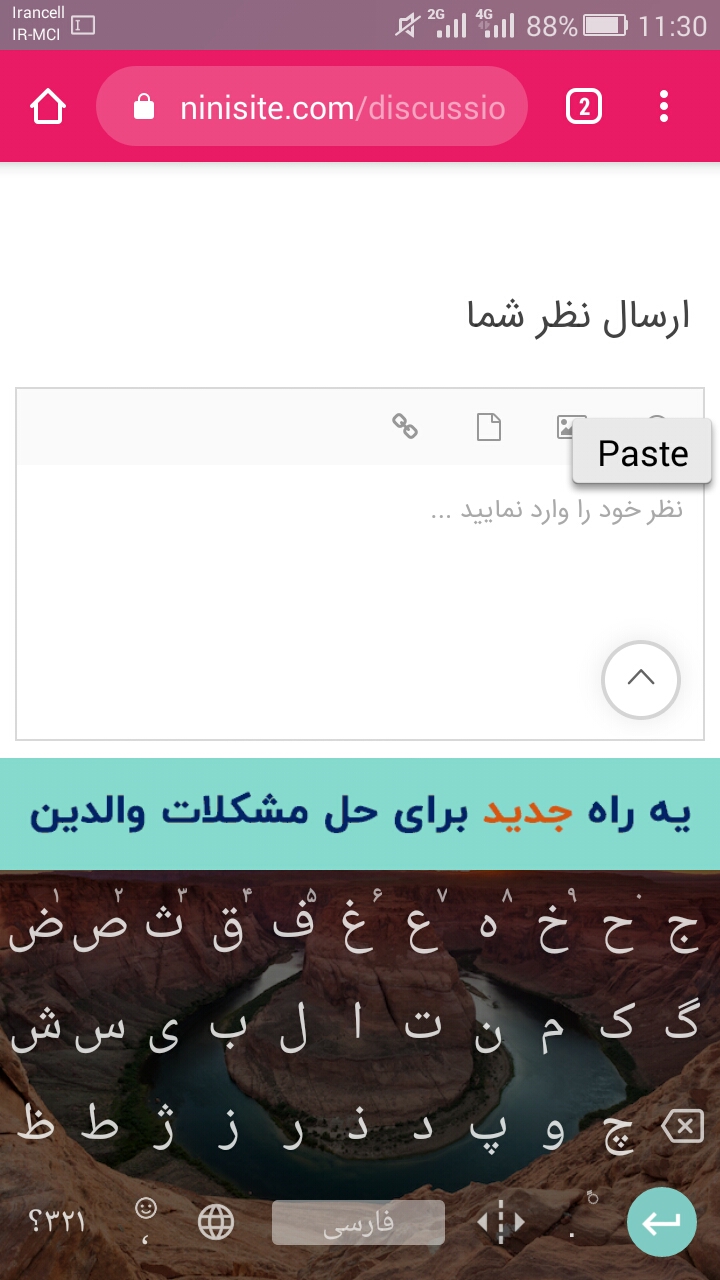This screenshot has height=1280, width=720.
Task: Tap the ninisite.com address bar
Action: 311,107
